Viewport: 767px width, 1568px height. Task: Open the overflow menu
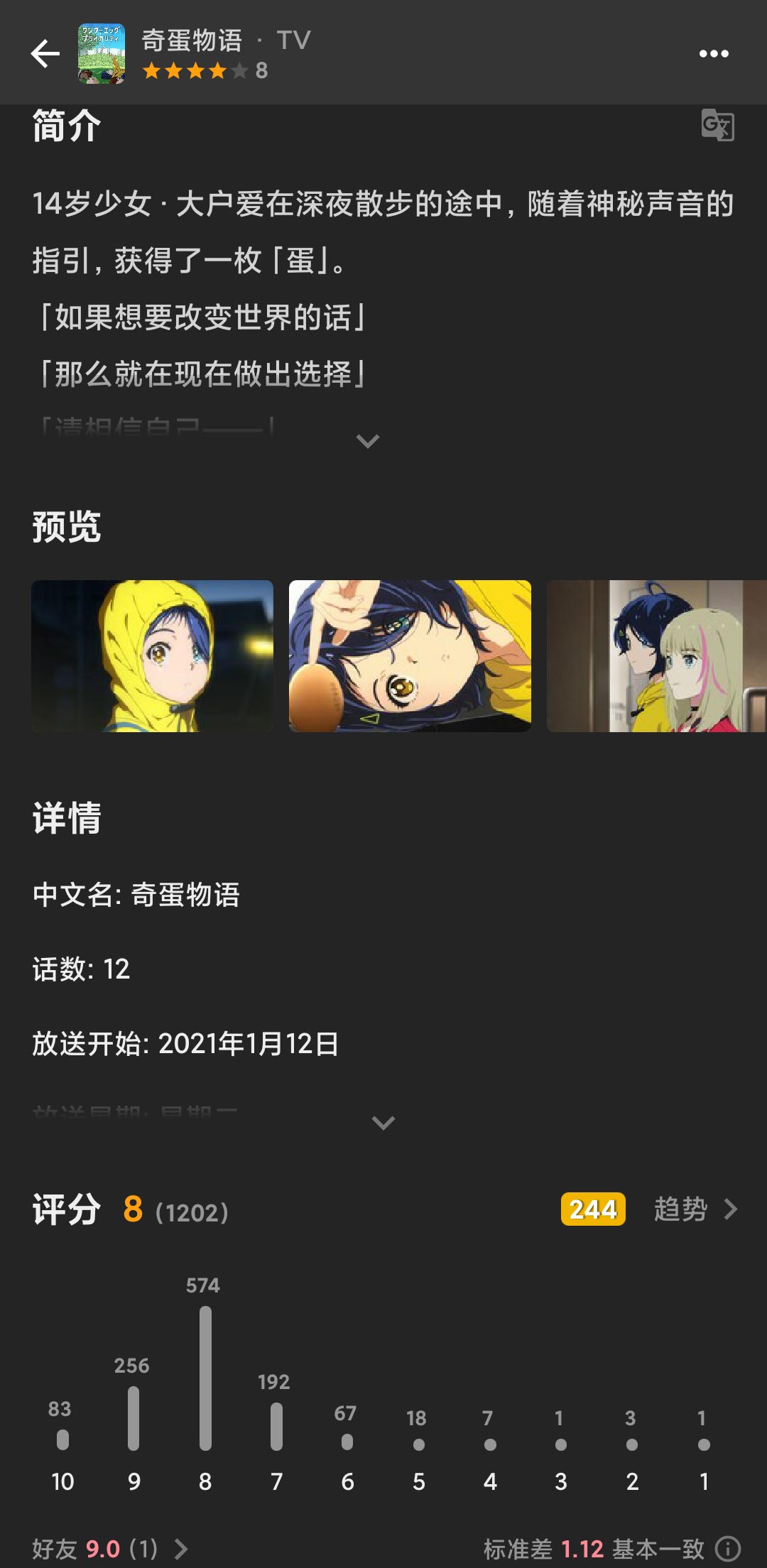pos(713,54)
